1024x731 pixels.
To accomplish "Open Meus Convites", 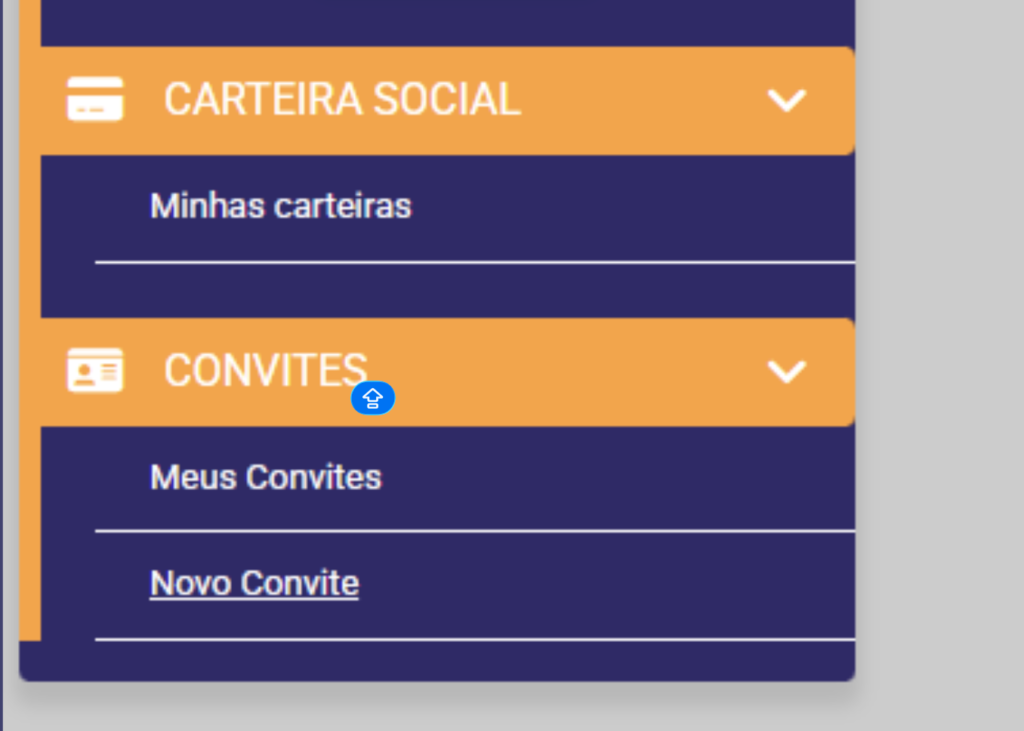I will (266, 477).
